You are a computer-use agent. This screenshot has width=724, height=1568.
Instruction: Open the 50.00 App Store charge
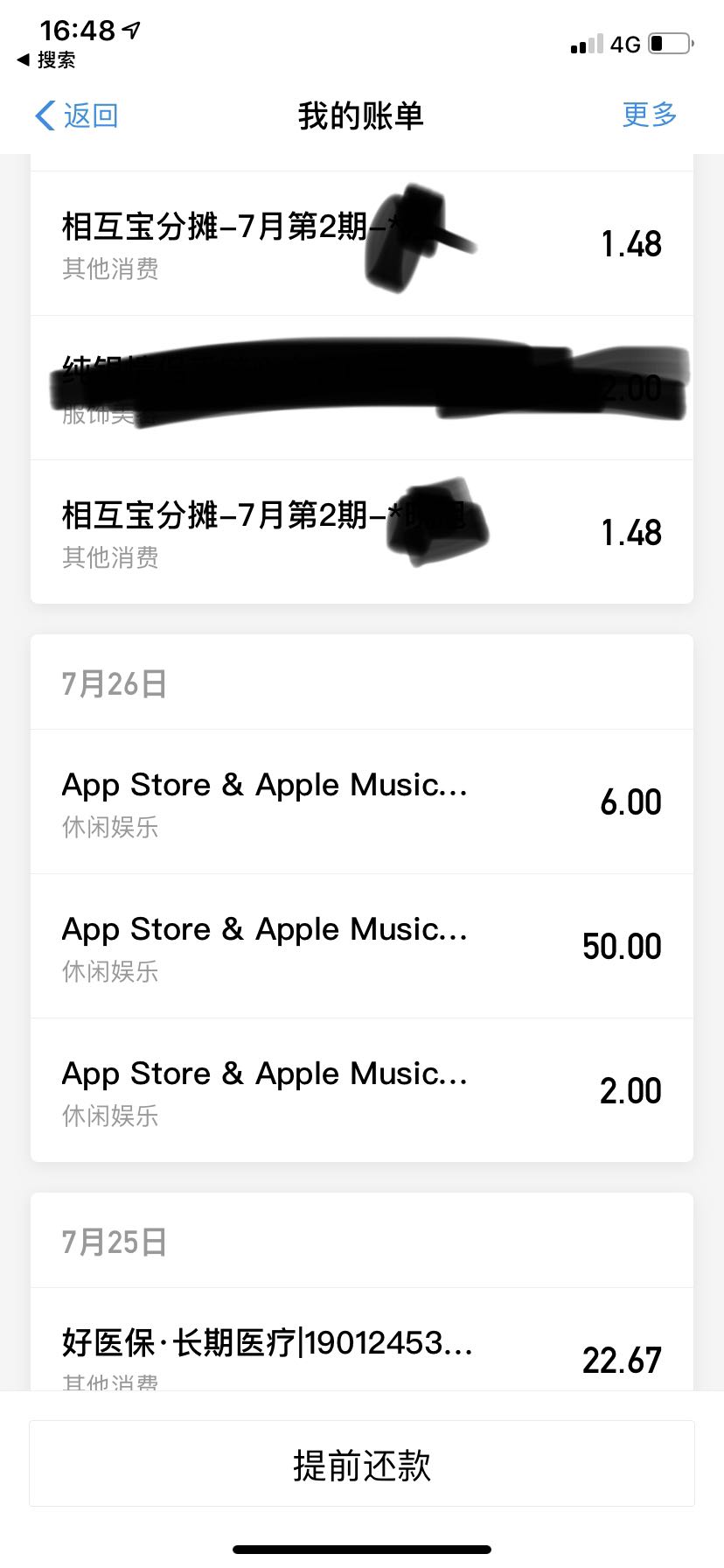pos(362,946)
